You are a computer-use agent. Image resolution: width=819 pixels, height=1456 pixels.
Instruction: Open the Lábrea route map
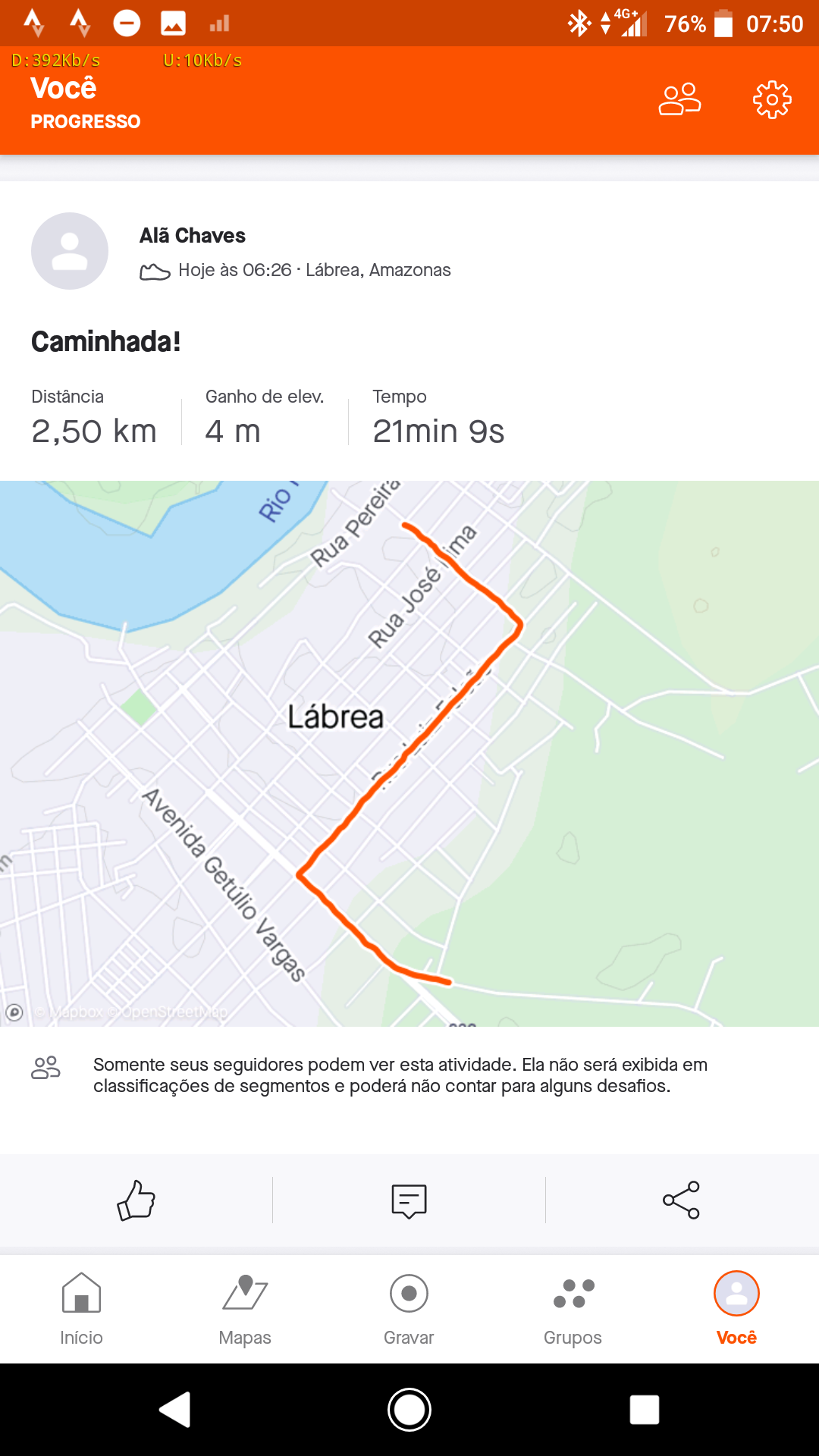(409, 753)
